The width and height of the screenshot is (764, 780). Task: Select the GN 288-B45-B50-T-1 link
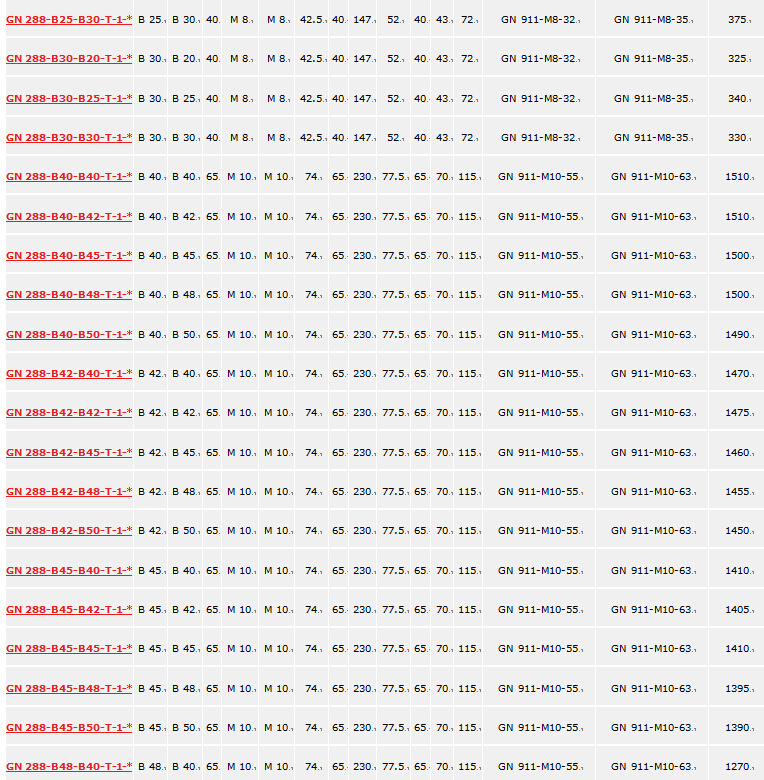click(68, 727)
